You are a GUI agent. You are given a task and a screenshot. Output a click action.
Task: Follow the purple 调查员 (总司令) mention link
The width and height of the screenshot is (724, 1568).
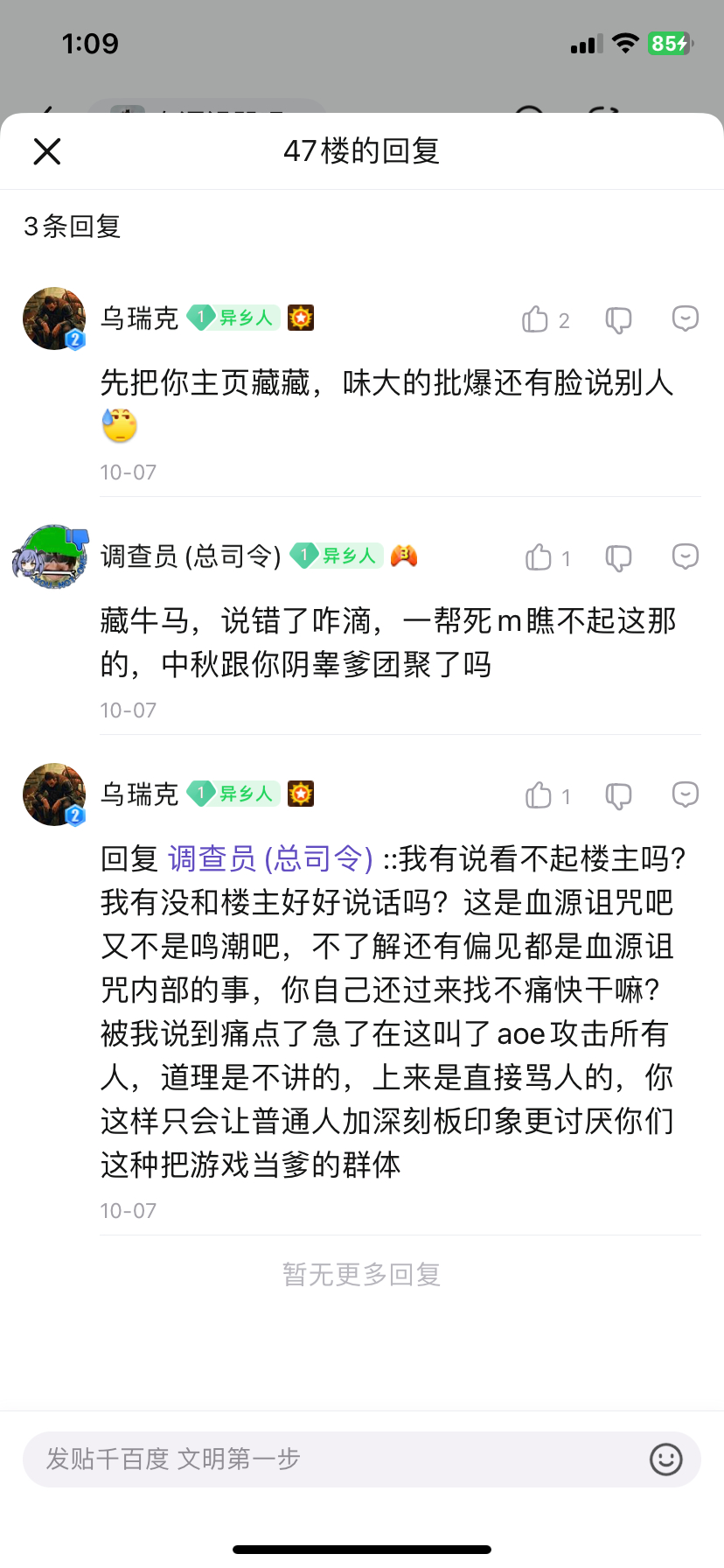[270, 858]
